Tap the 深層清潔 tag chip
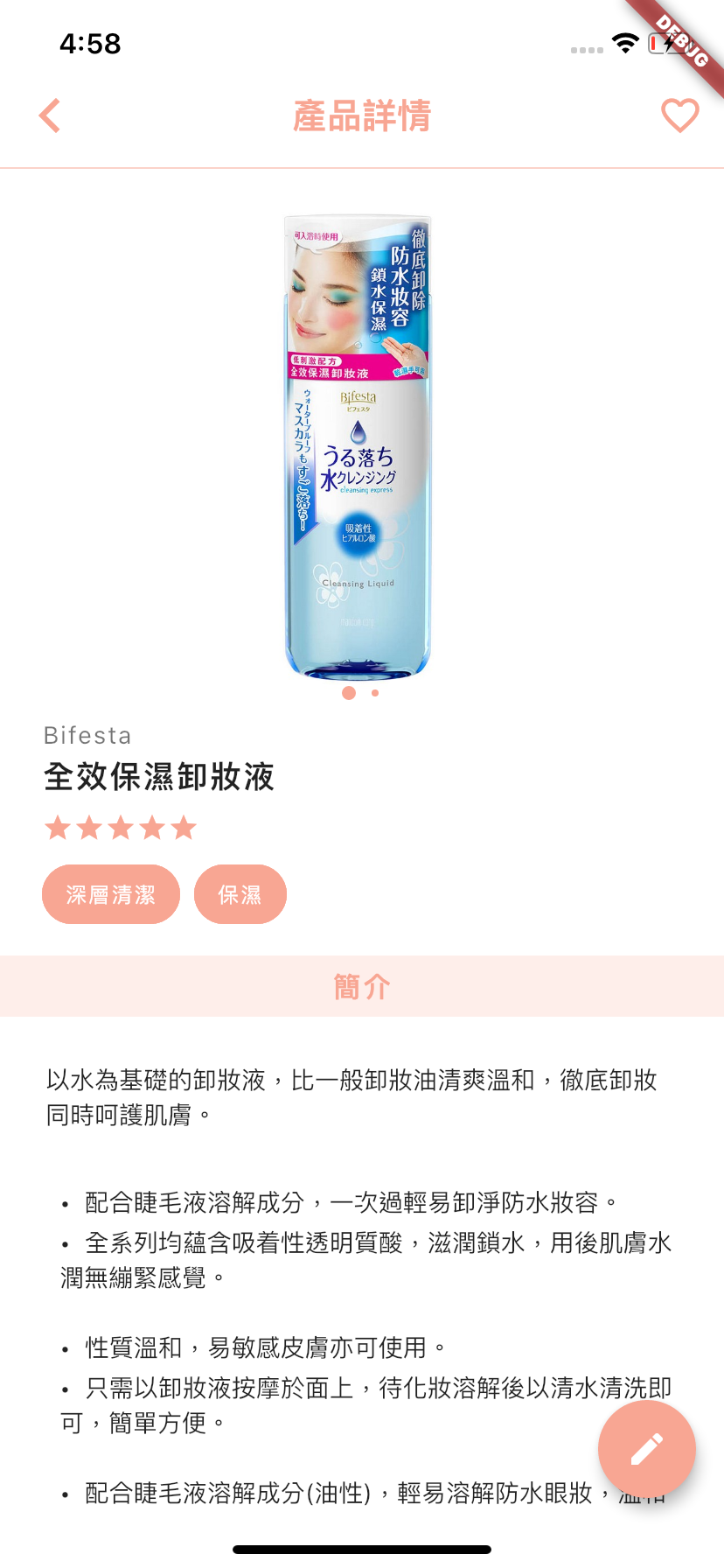724x1568 pixels. click(x=111, y=894)
